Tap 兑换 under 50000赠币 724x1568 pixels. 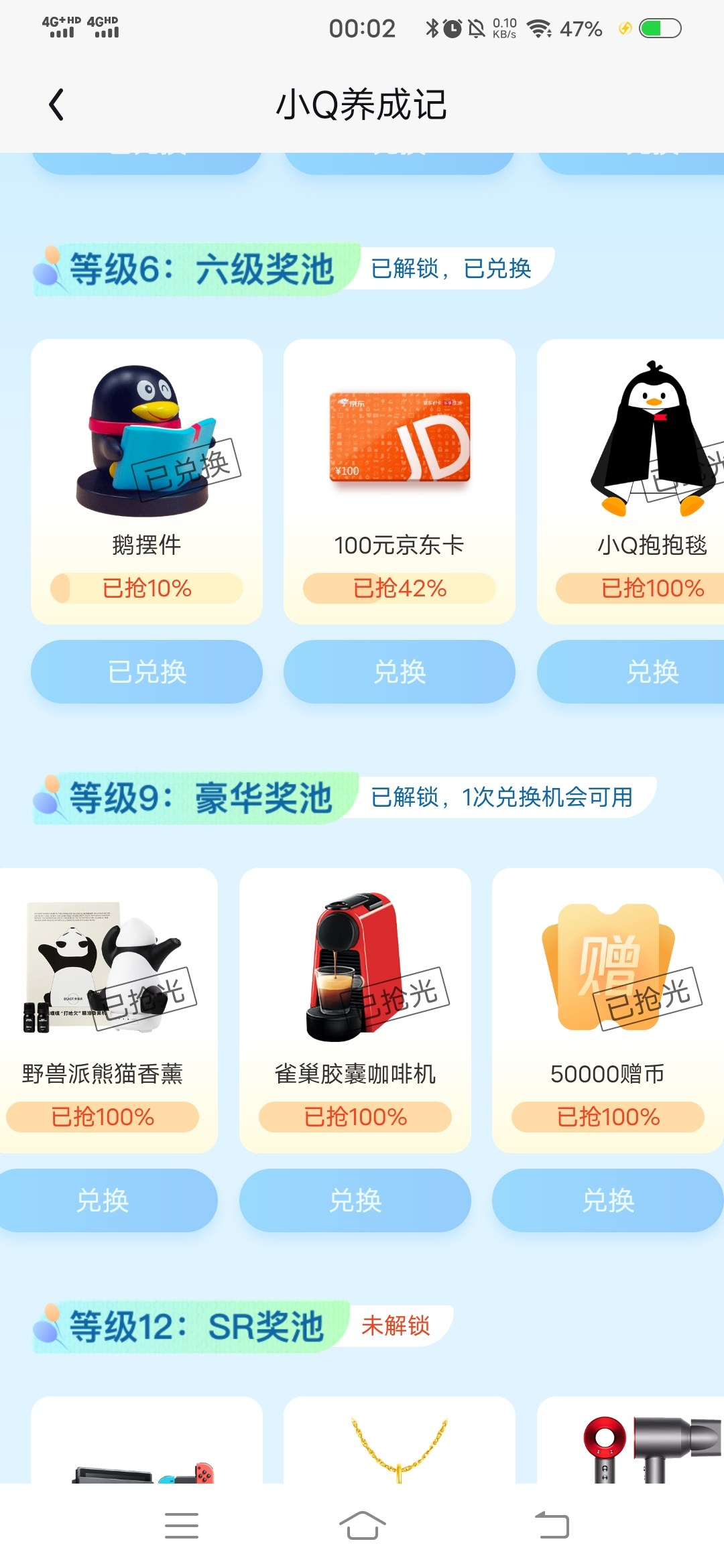pos(608,1200)
